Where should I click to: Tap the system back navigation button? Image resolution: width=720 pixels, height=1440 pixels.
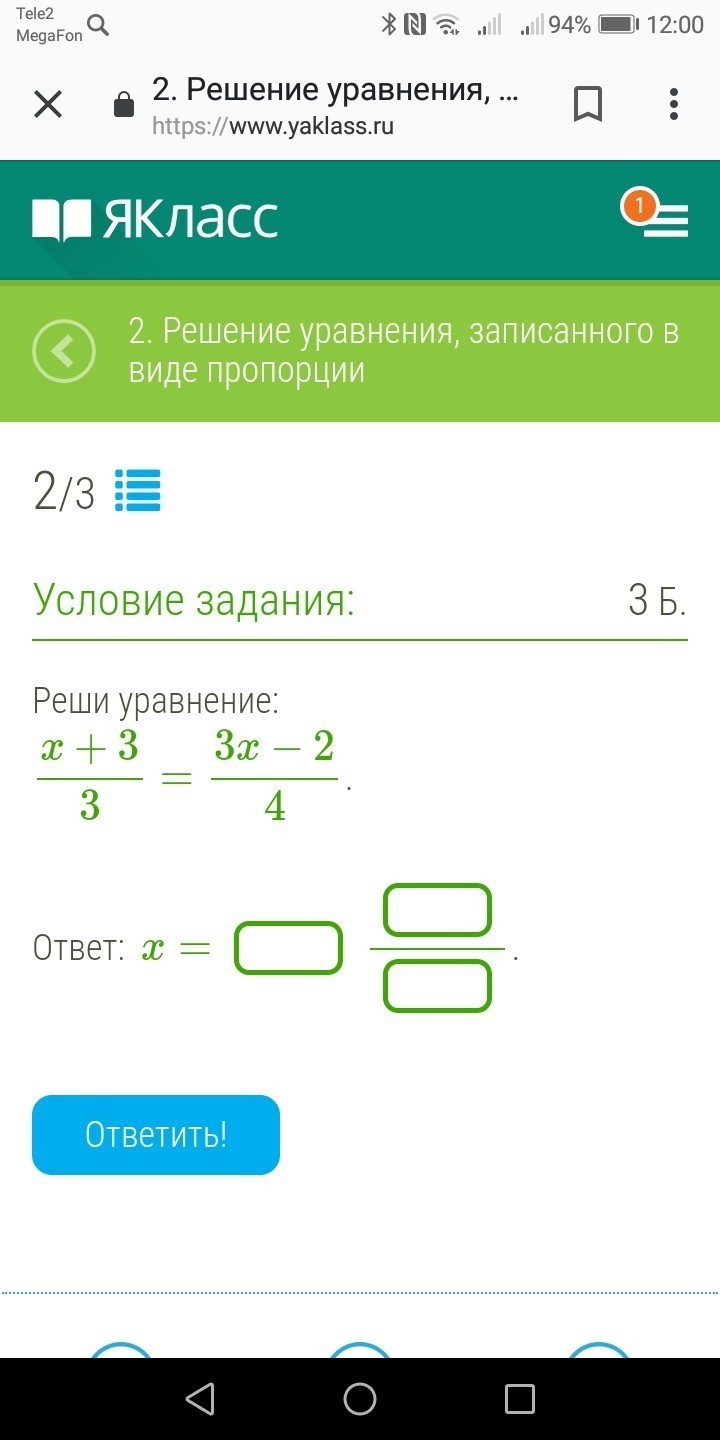(x=200, y=1399)
